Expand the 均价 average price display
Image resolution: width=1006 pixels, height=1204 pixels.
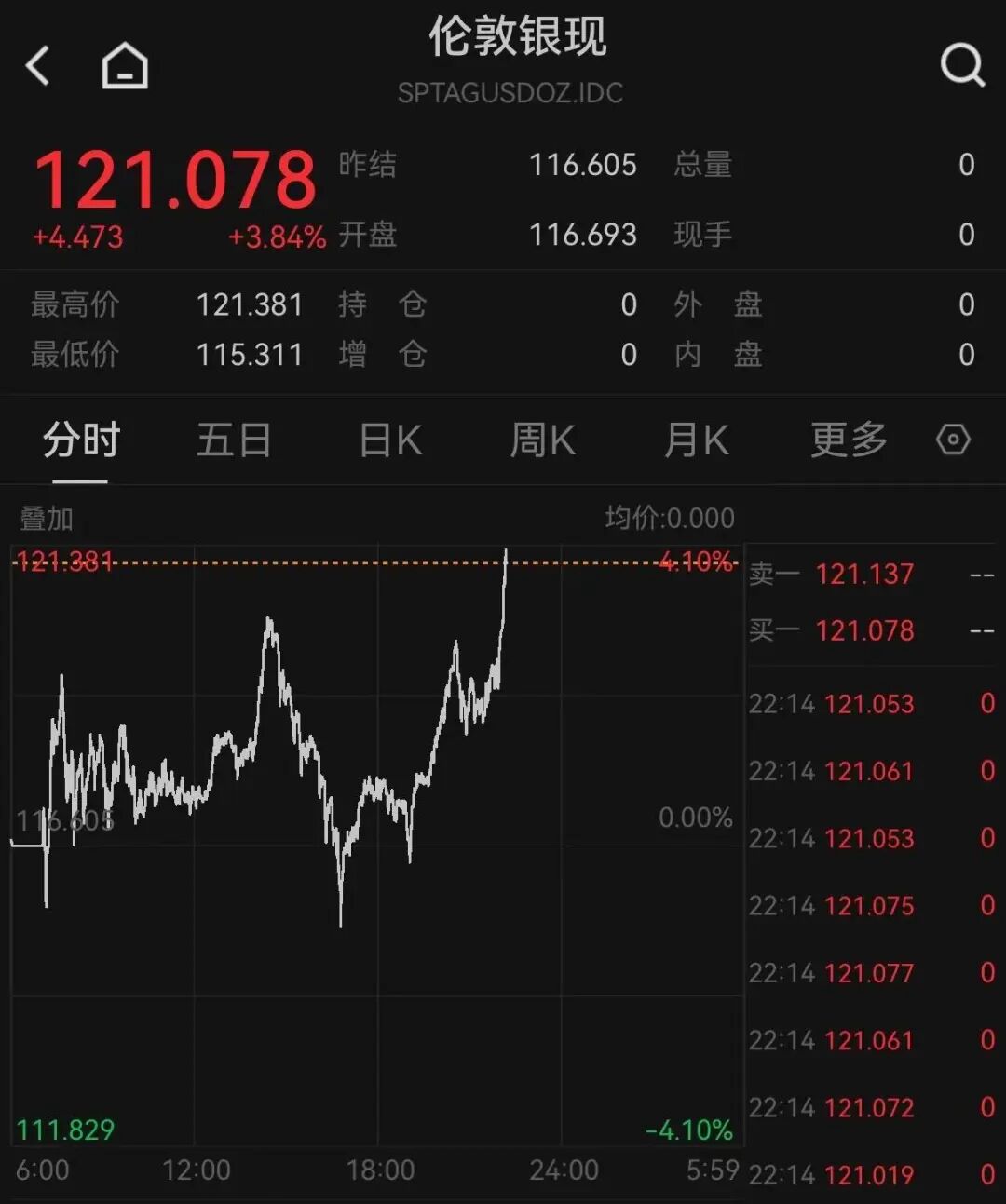(667, 518)
